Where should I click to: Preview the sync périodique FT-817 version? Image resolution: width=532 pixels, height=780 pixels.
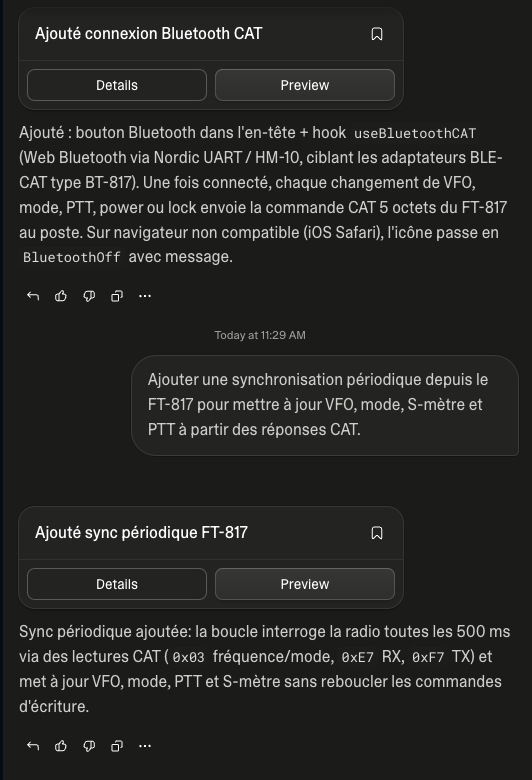[305, 584]
